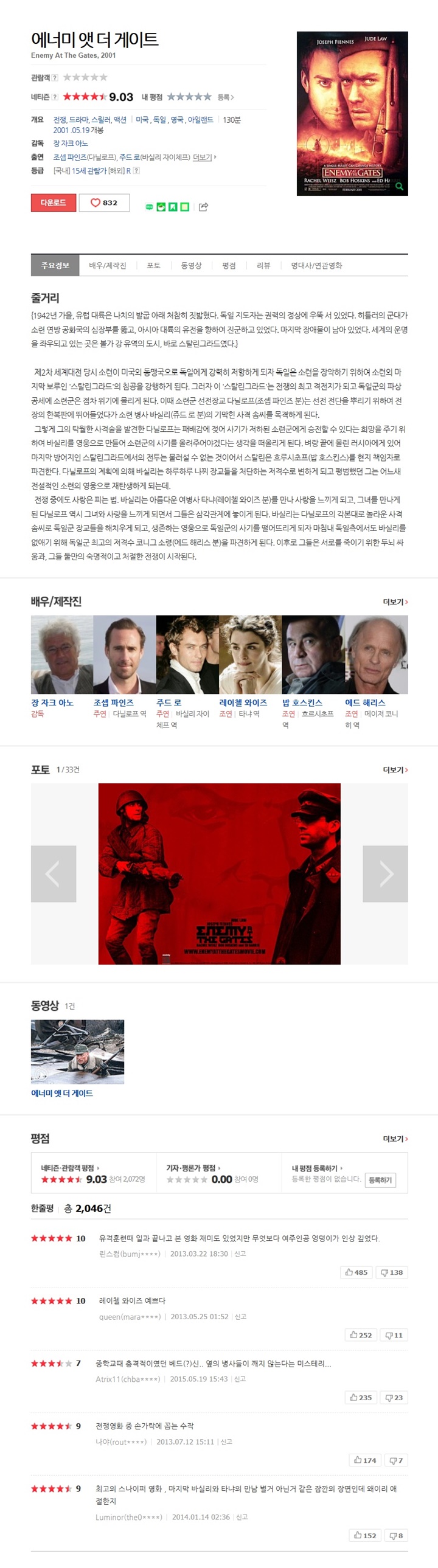
Task: Upvote the review by 린스컴
Action: point(356,1272)
